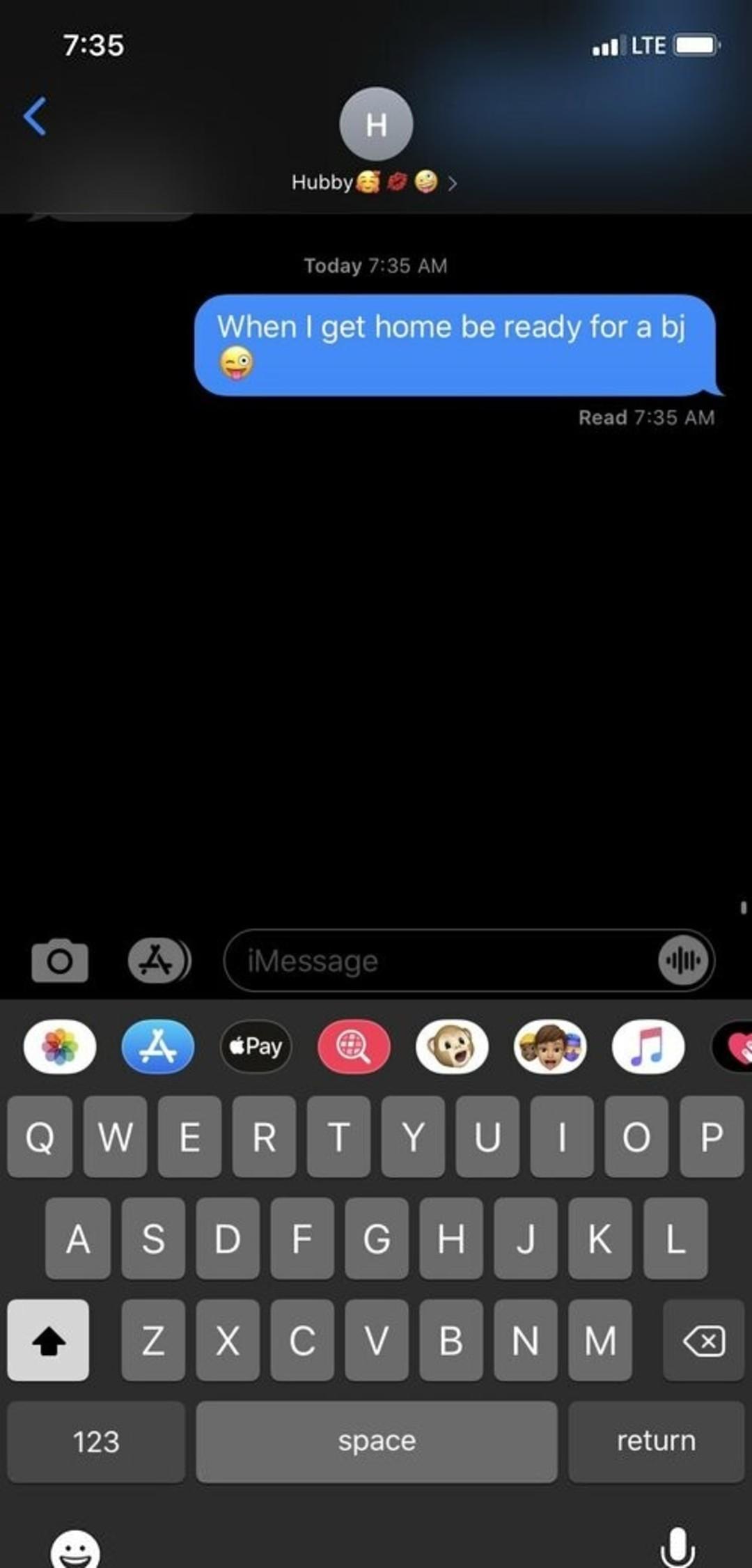752x1568 pixels.
Task: Switch keyboard to numbers with 123
Action: click(x=96, y=1441)
